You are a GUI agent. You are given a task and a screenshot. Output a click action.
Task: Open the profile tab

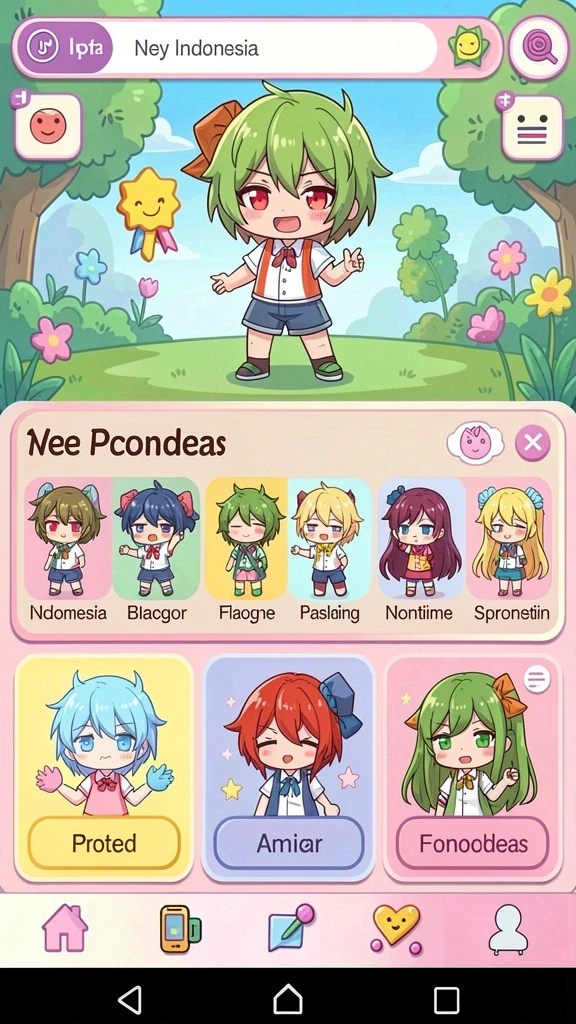click(x=508, y=930)
